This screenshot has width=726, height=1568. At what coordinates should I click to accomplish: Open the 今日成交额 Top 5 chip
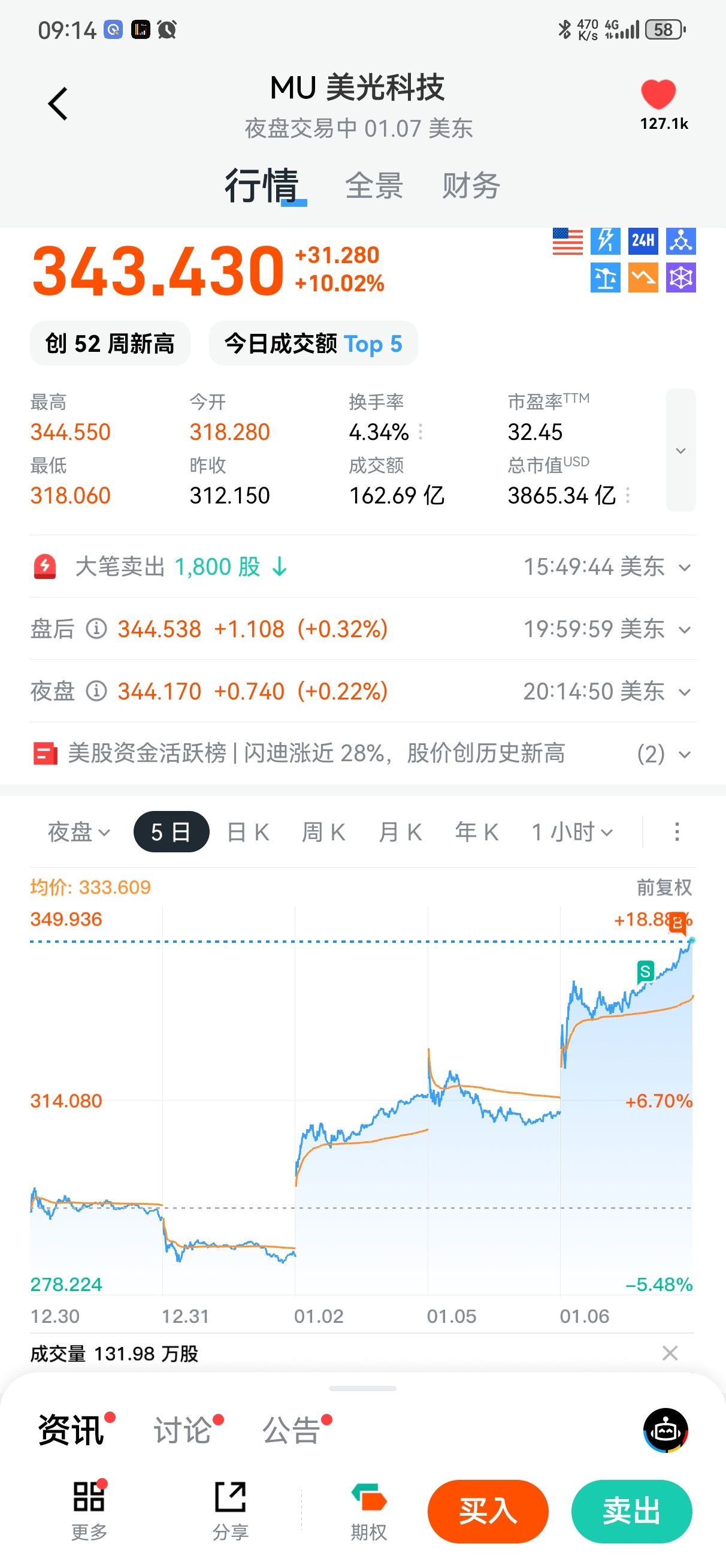coord(313,344)
